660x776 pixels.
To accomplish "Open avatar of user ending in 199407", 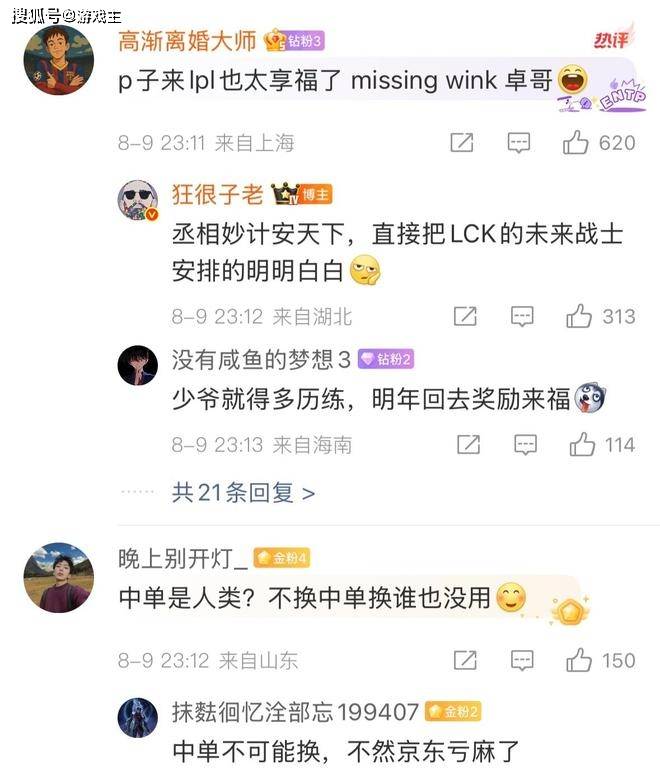I will [138, 718].
